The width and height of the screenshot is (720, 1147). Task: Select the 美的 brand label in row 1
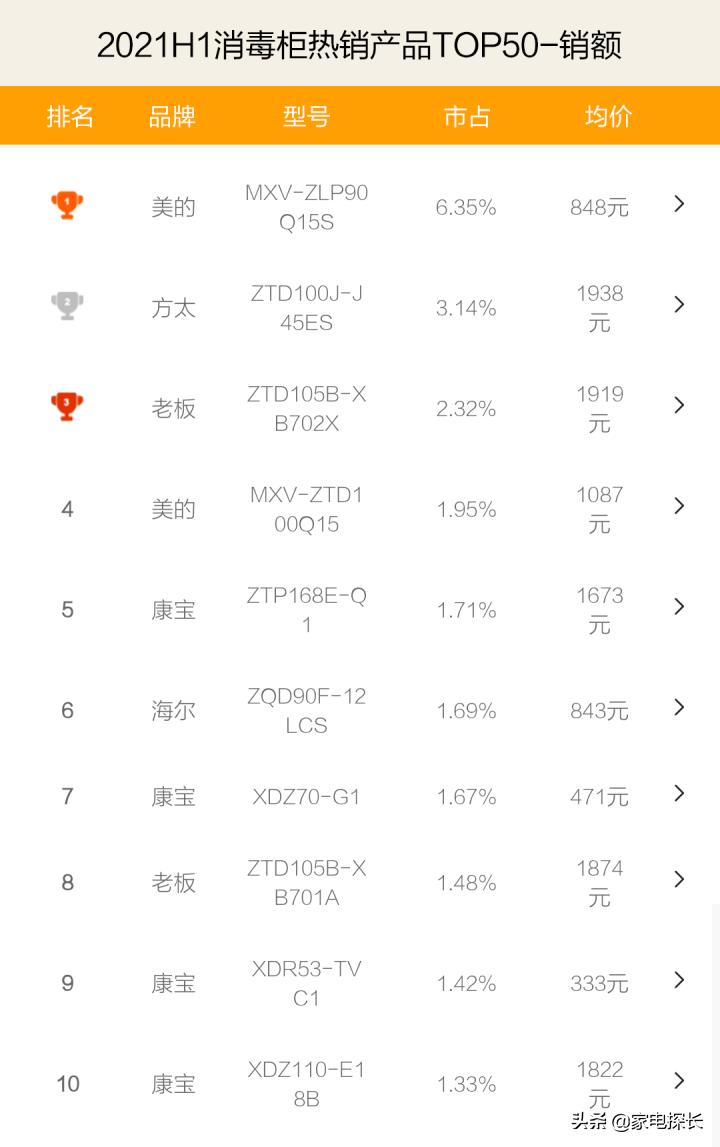[x=173, y=207]
